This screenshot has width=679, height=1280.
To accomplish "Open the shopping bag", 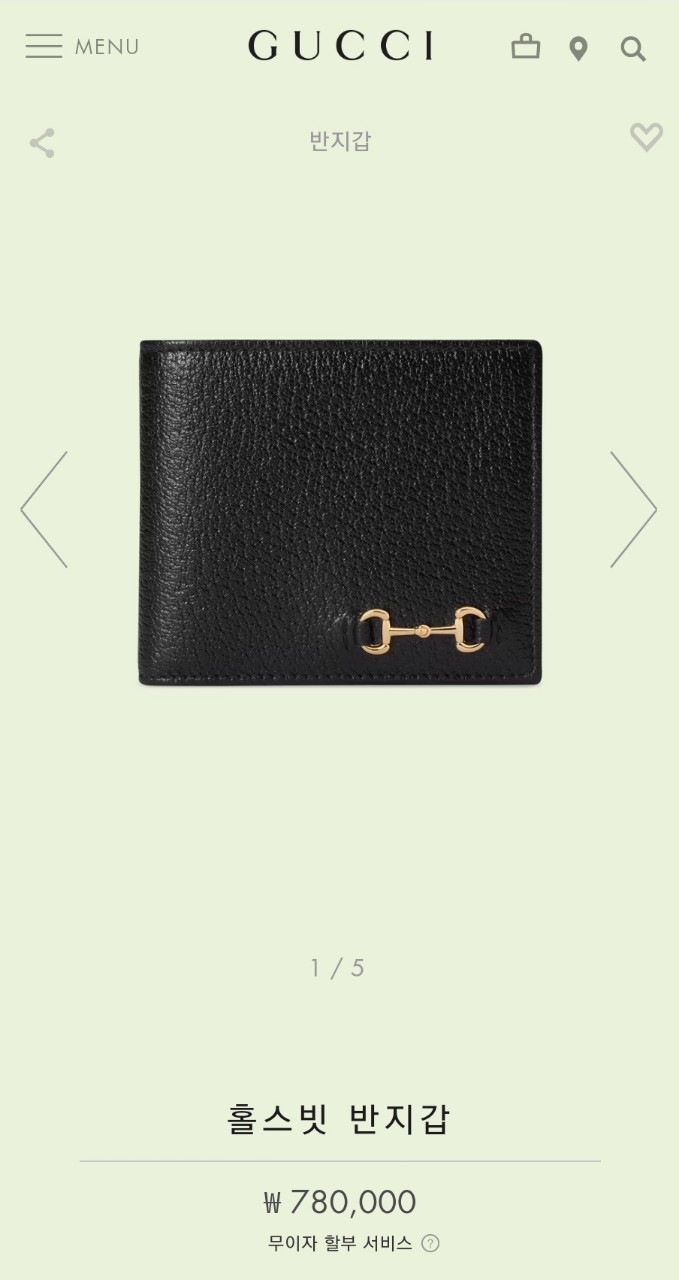I will coord(525,47).
